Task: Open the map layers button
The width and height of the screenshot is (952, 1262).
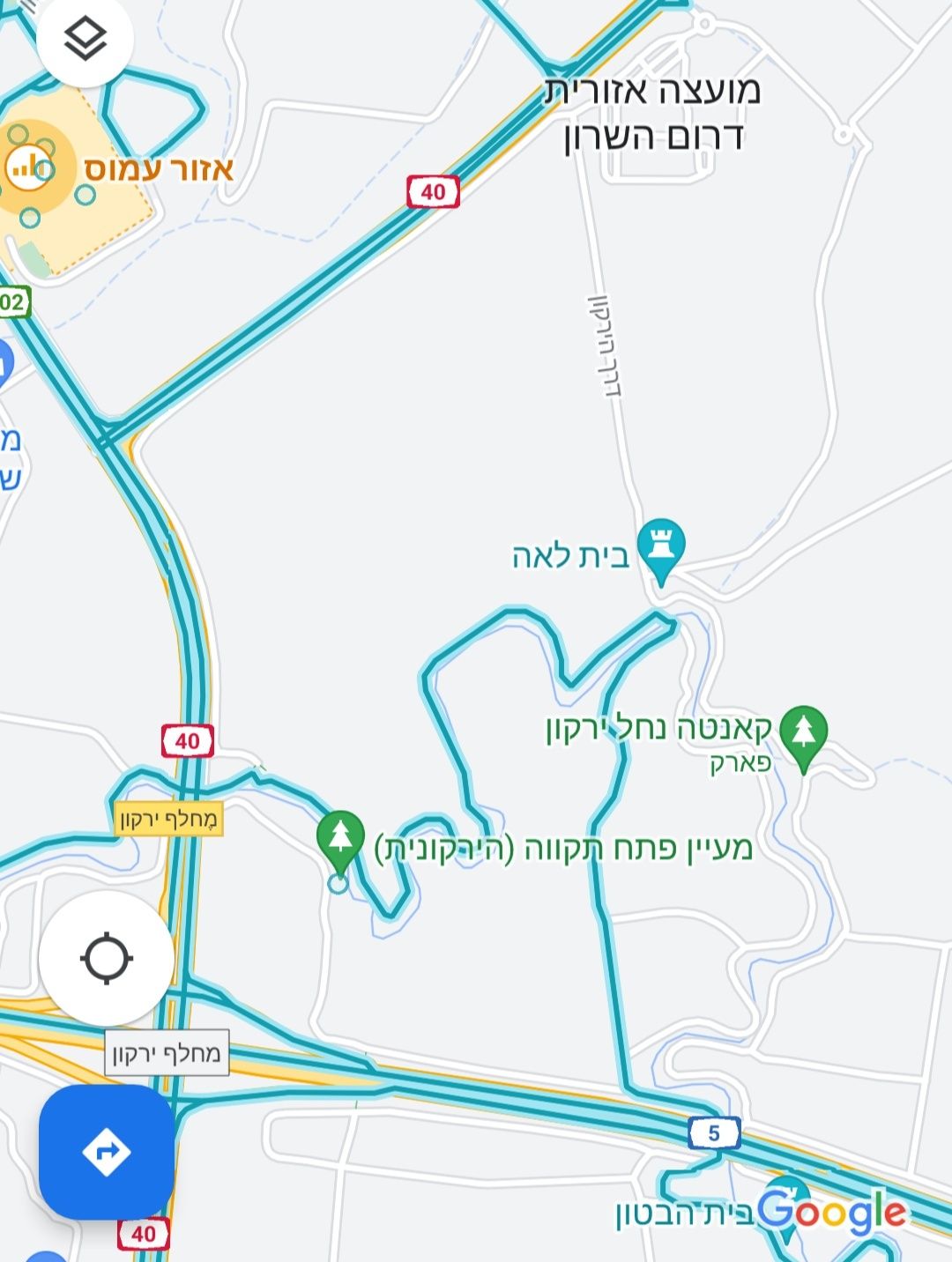Action: pos(85,40)
